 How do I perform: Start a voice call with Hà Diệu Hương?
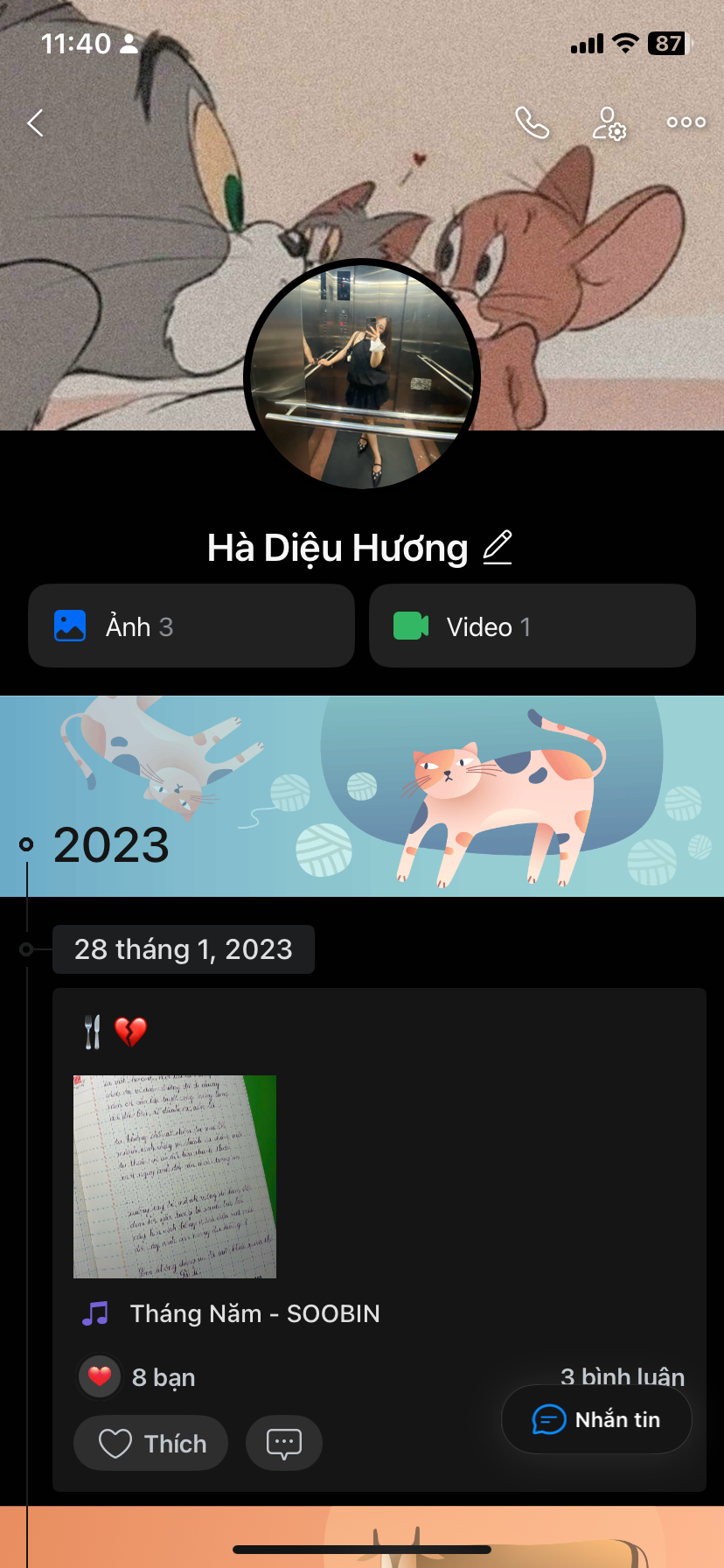pyautogui.click(x=531, y=123)
